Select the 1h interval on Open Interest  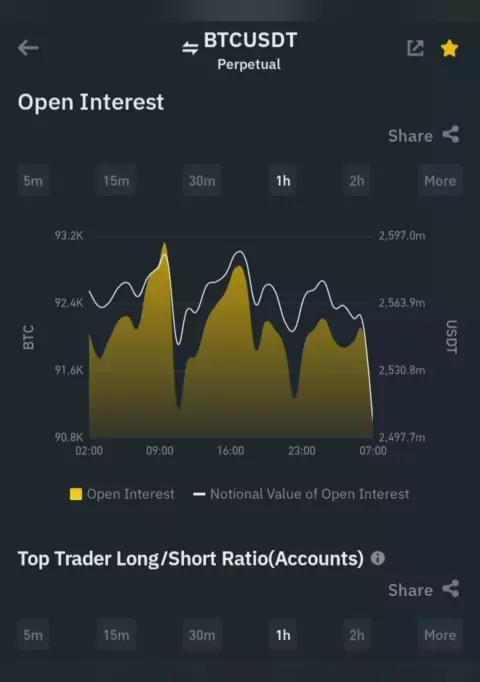(283, 181)
